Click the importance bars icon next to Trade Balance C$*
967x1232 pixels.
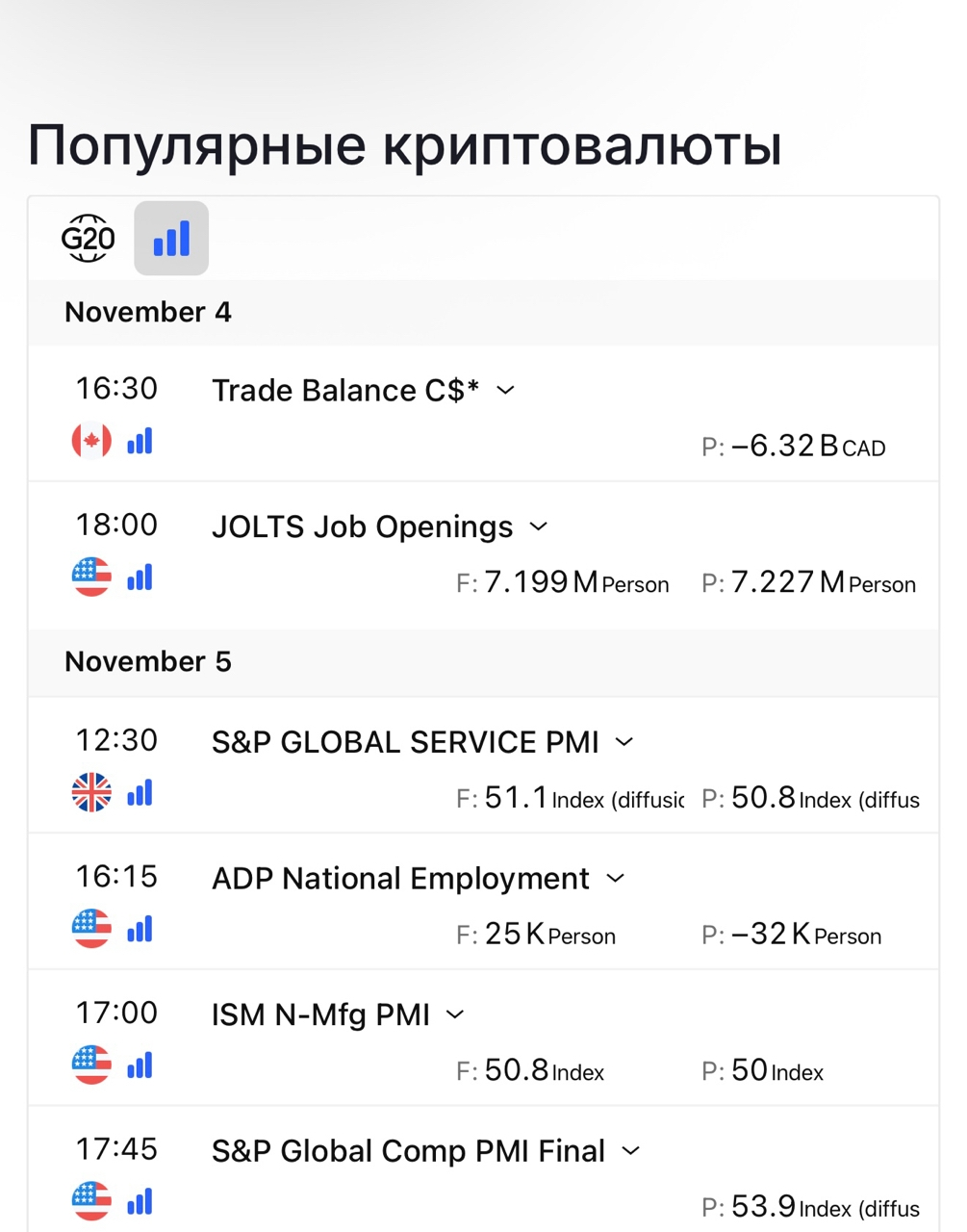tap(140, 441)
